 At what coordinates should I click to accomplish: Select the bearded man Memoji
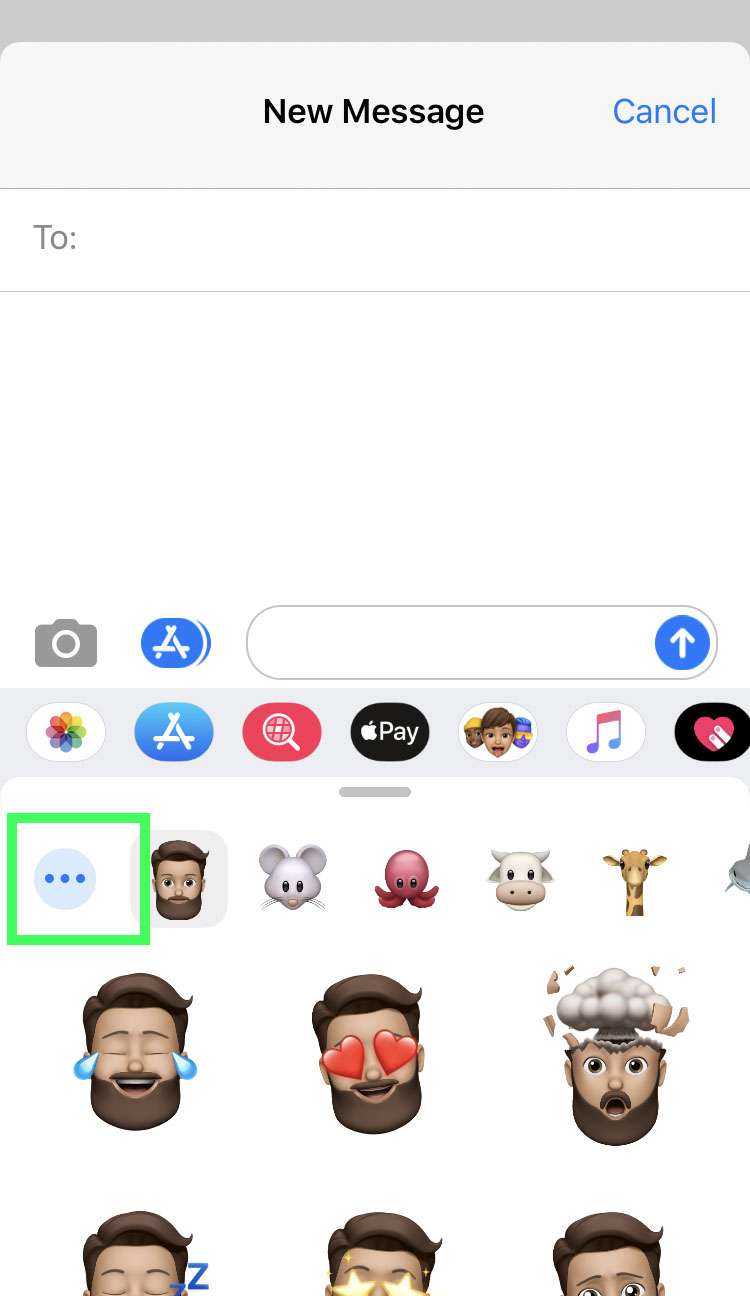tap(179, 878)
